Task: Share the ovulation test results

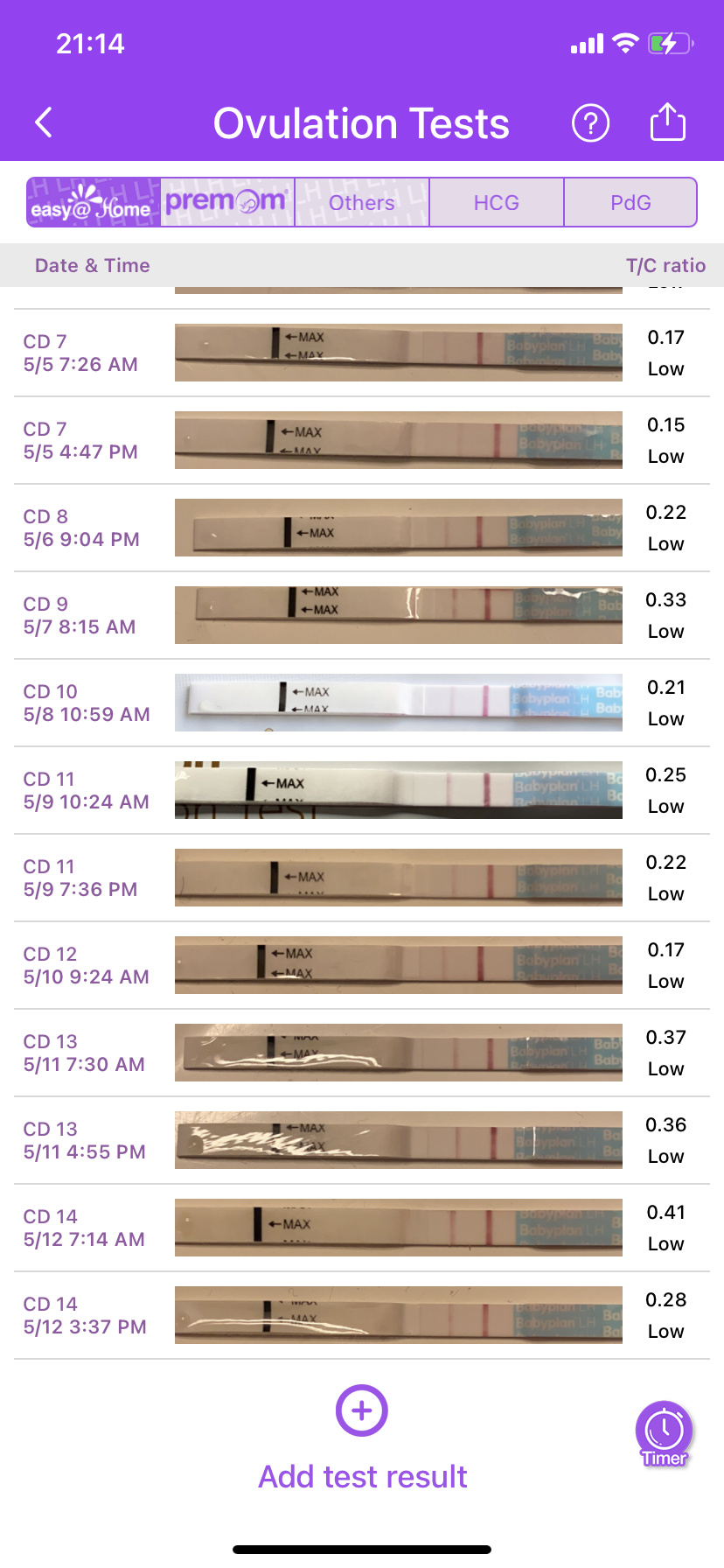Action: coord(667,122)
